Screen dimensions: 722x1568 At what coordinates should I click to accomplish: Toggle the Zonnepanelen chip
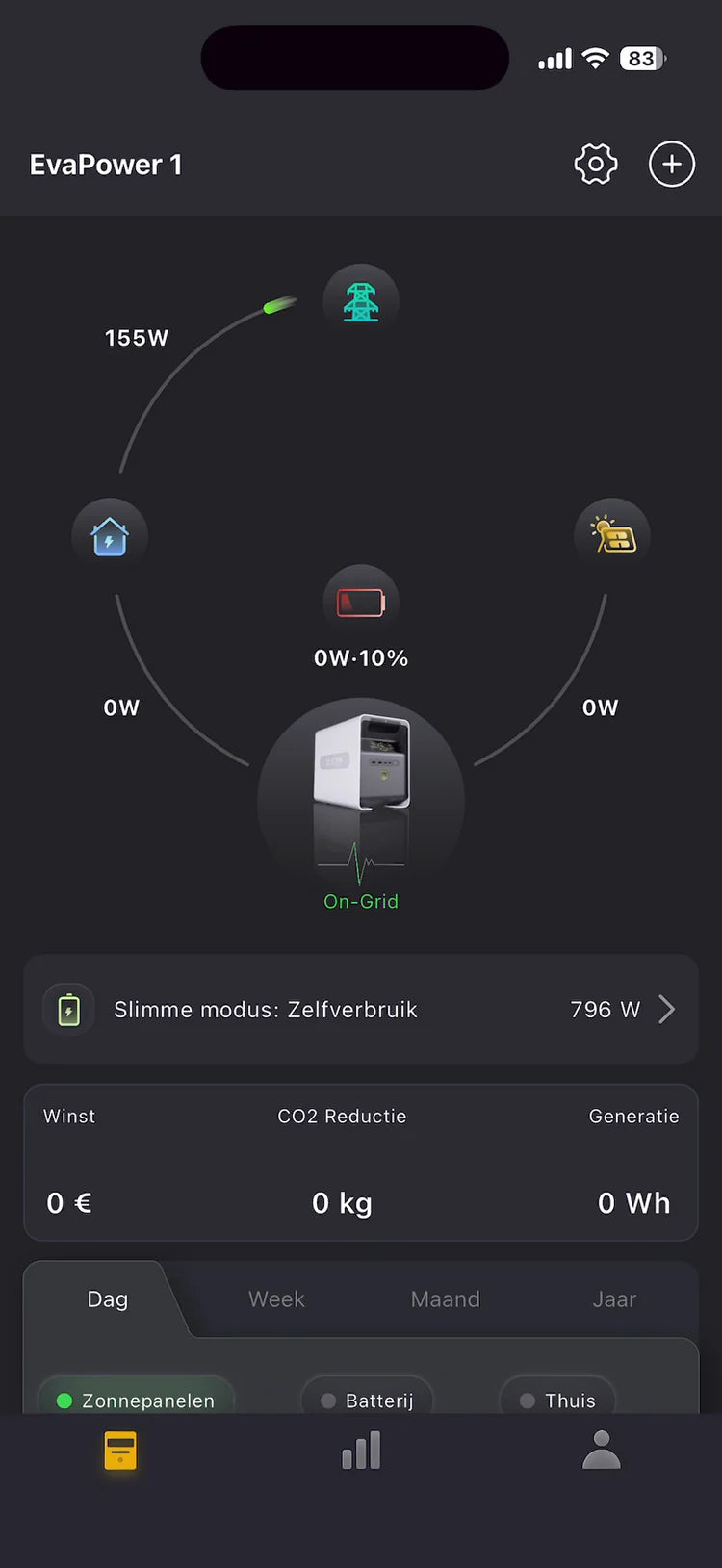(x=136, y=1400)
